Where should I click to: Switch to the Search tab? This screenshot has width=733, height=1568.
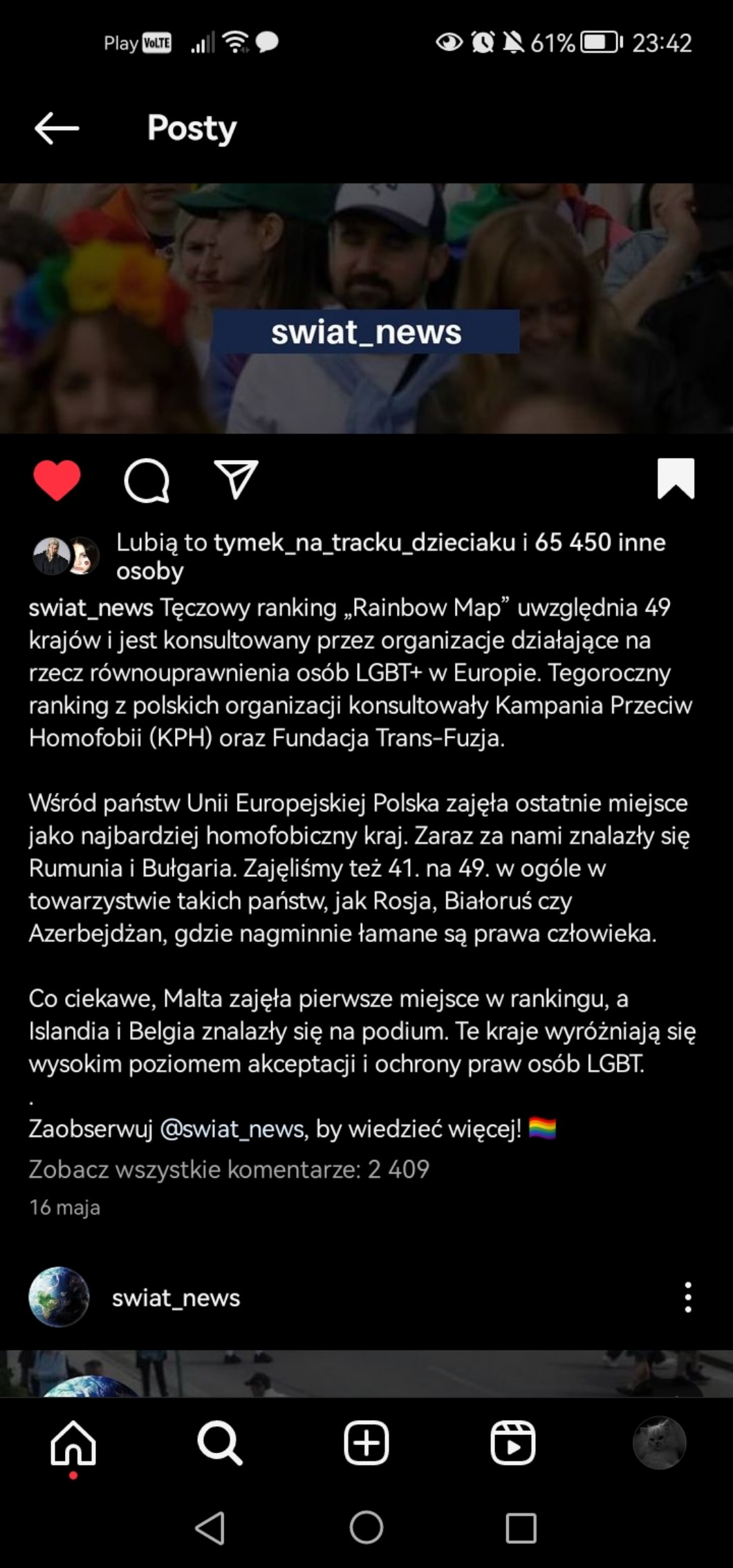[x=220, y=1443]
